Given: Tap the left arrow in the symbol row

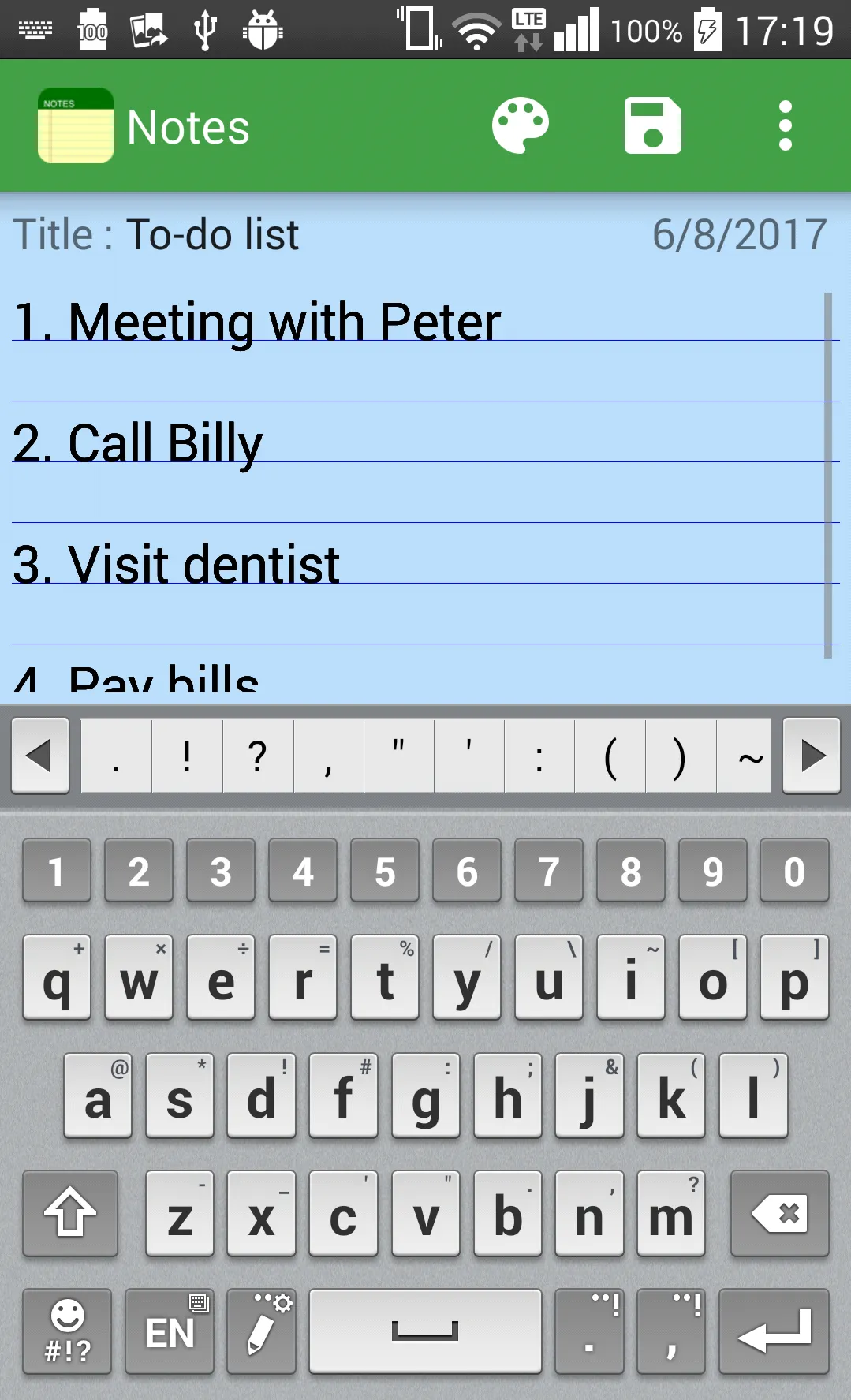Looking at the screenshot, I should (40, 756).
